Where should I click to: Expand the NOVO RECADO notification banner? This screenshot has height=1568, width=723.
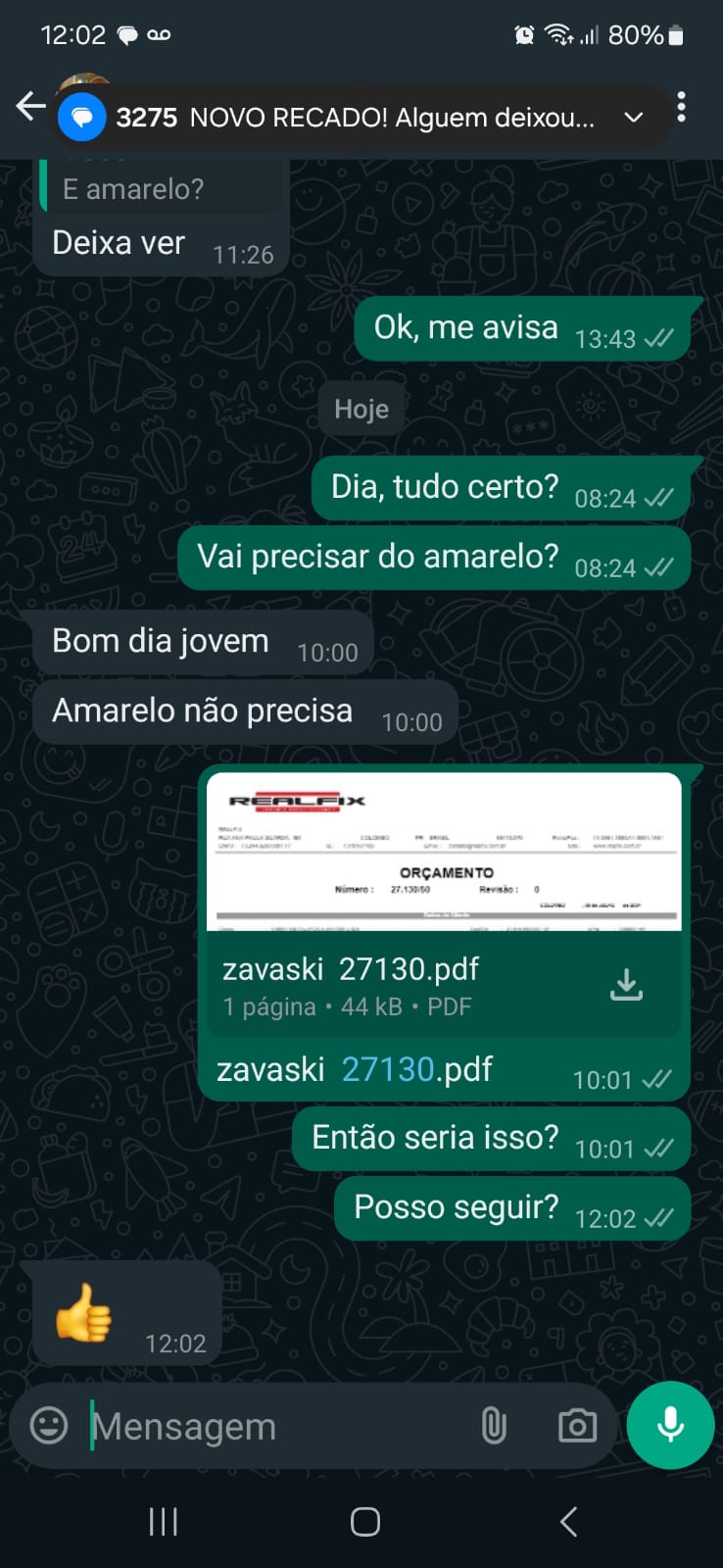634,118
